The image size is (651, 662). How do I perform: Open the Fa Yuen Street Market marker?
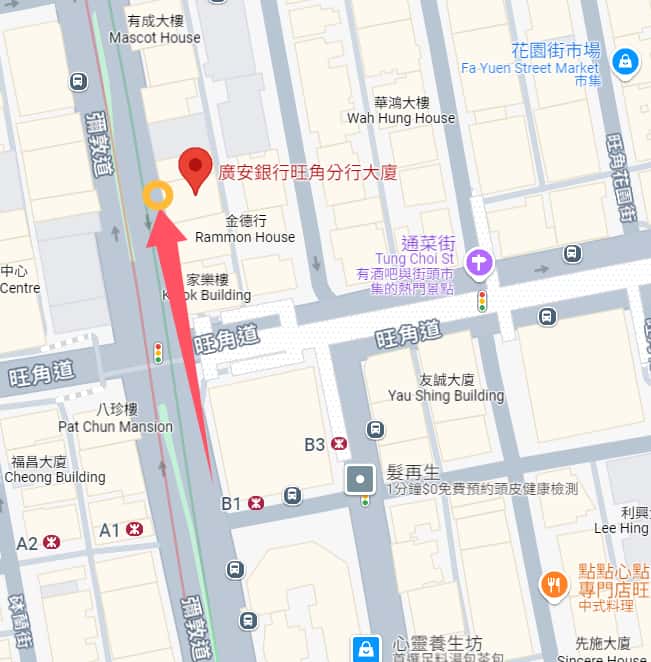(x=625, y=60)
